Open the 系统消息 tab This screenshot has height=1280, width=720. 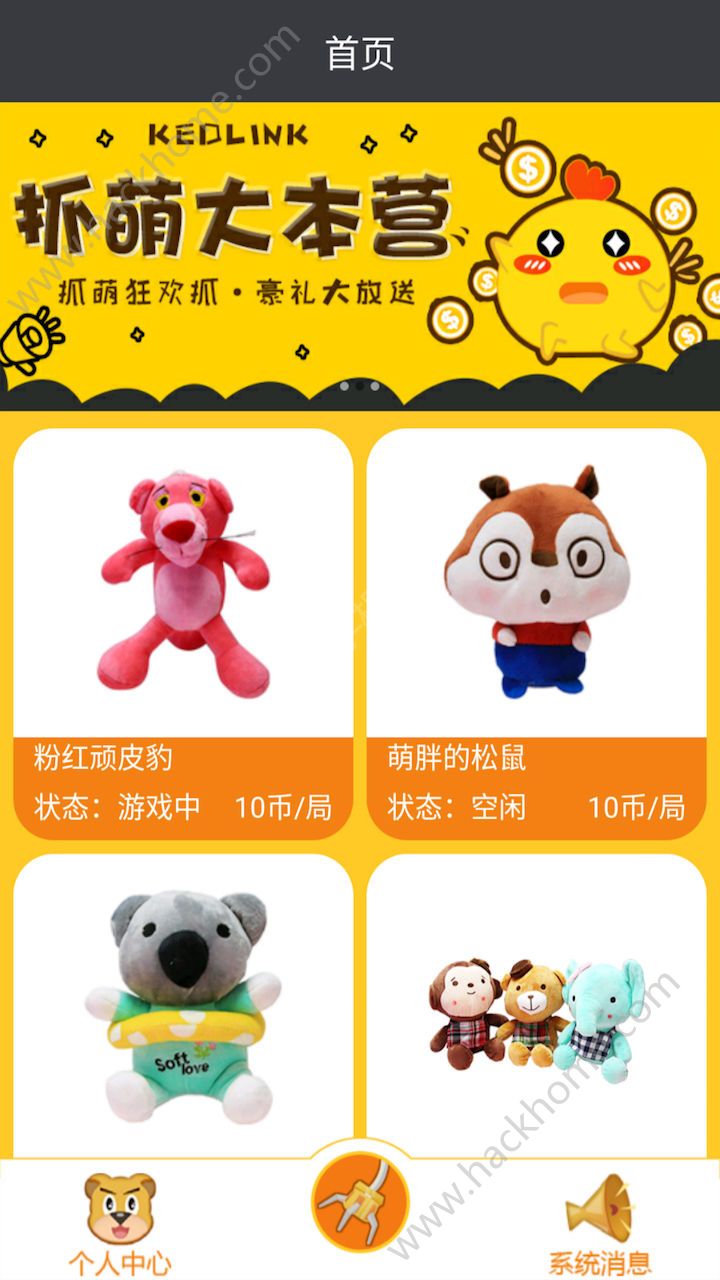pos(599,1222)
